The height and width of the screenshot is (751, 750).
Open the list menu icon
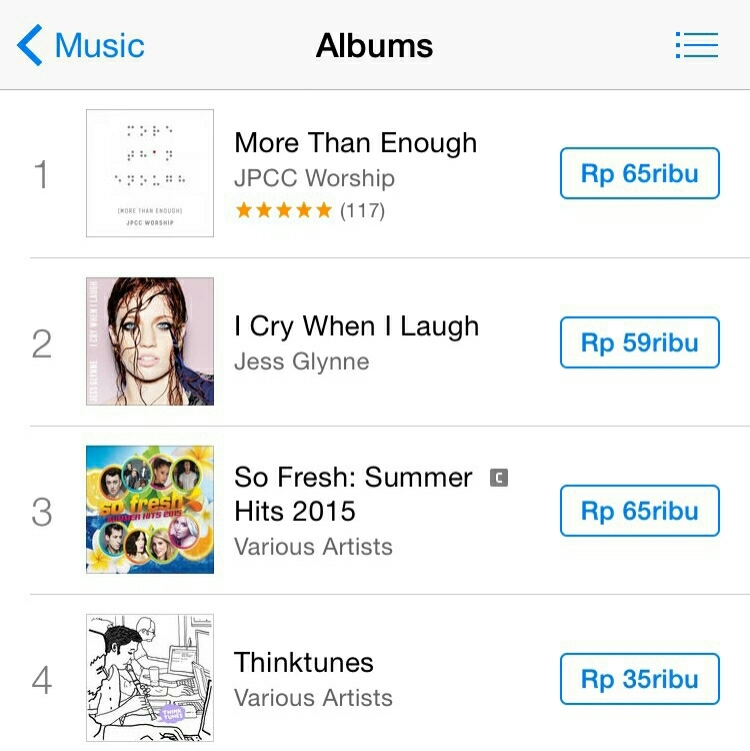click(696, 45)
